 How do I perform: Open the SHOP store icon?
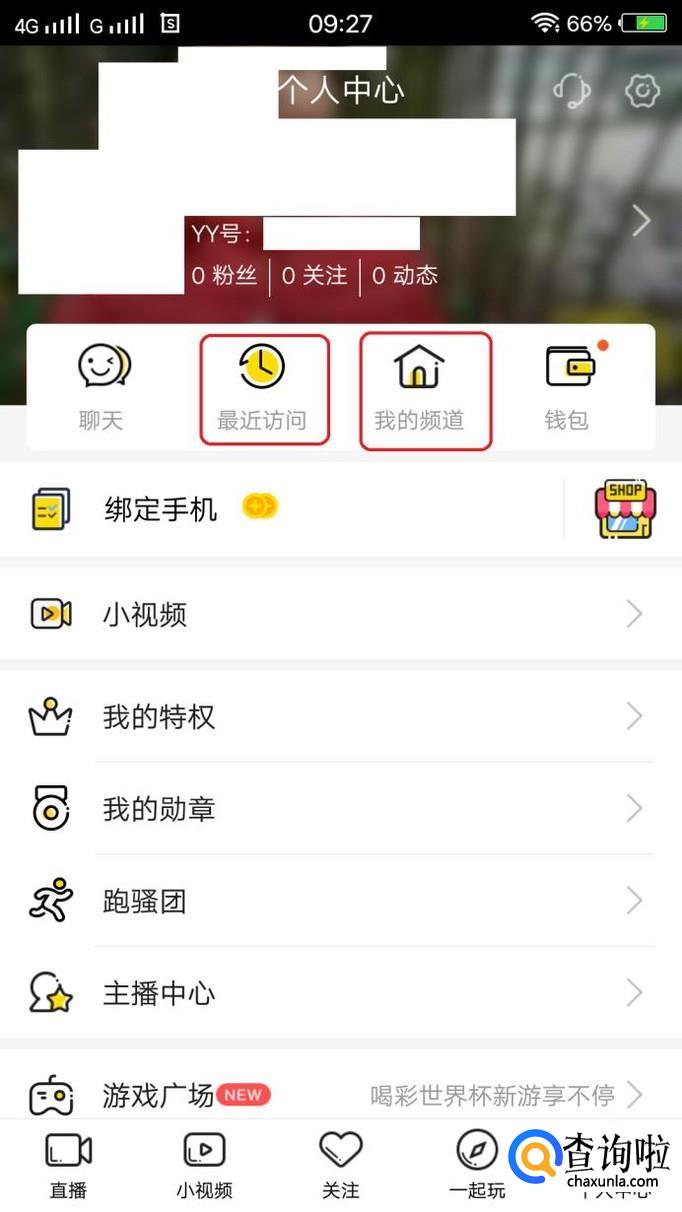point(625,509)
